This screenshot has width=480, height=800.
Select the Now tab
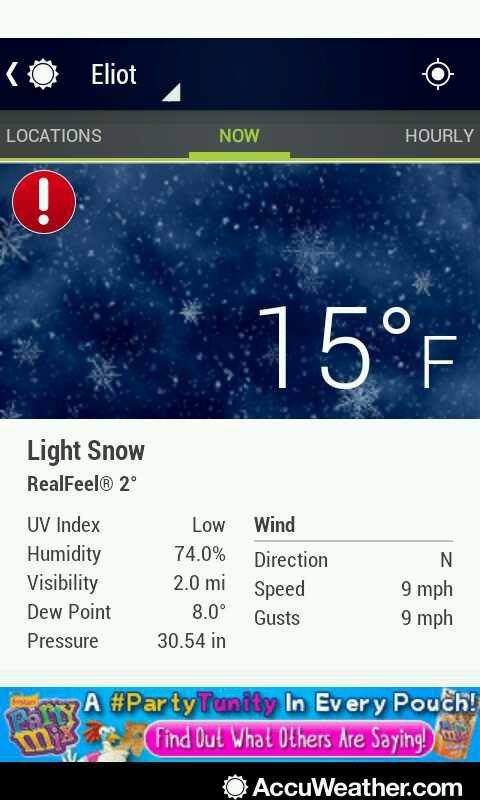(239, 136)
